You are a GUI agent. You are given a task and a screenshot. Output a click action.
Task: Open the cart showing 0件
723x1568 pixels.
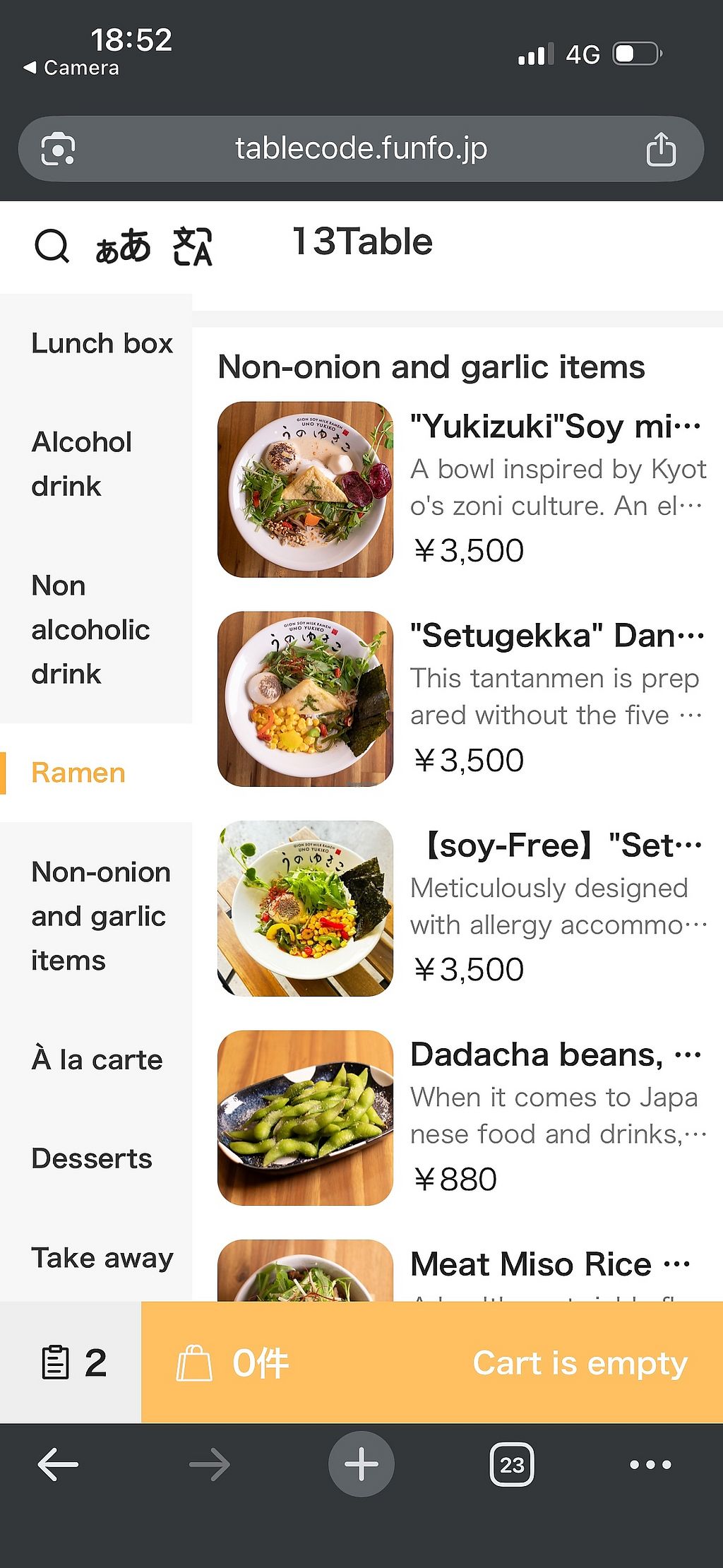(x=431, y=1362)
